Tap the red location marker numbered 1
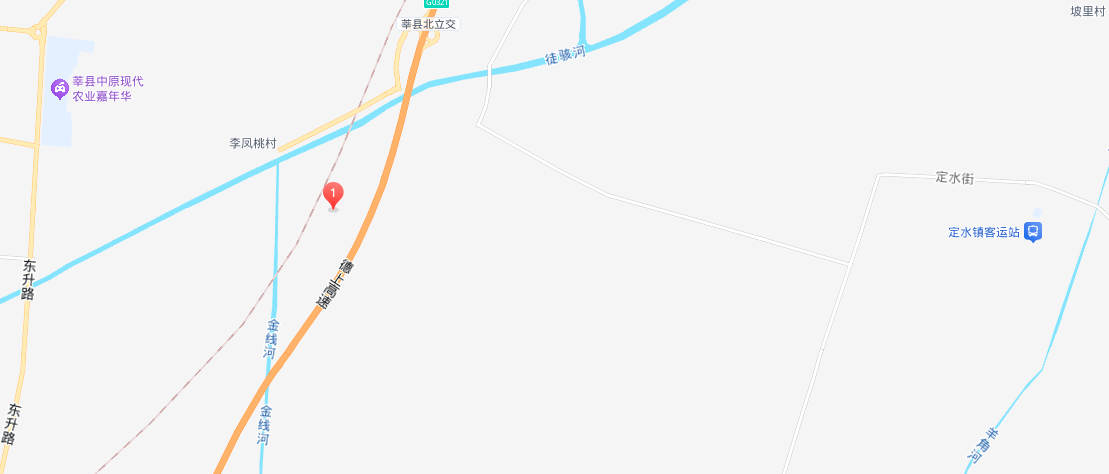Viewport: 1109px width, 474px height. click(334, 194)
